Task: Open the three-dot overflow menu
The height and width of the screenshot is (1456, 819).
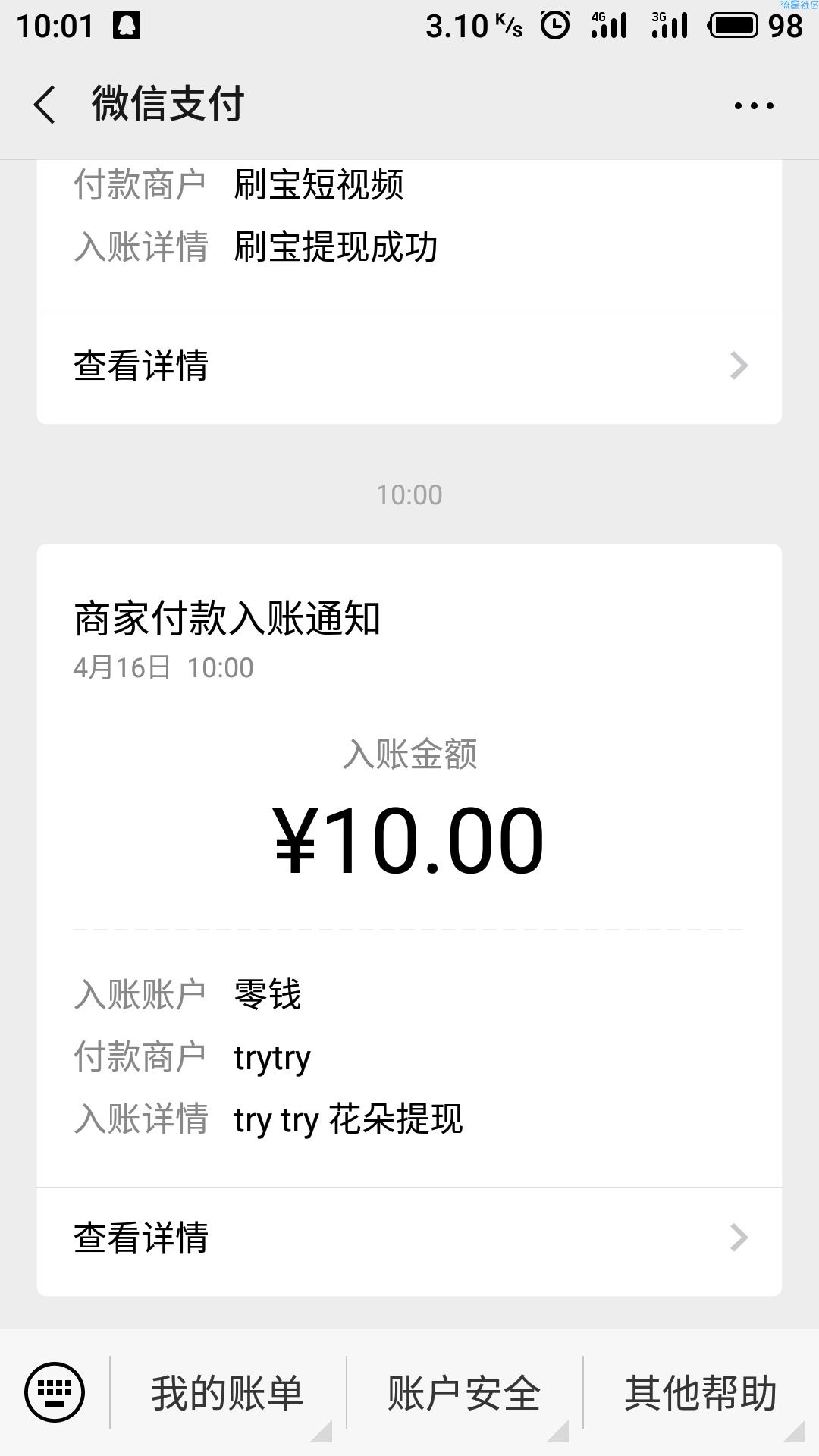Action: (754, 105)
